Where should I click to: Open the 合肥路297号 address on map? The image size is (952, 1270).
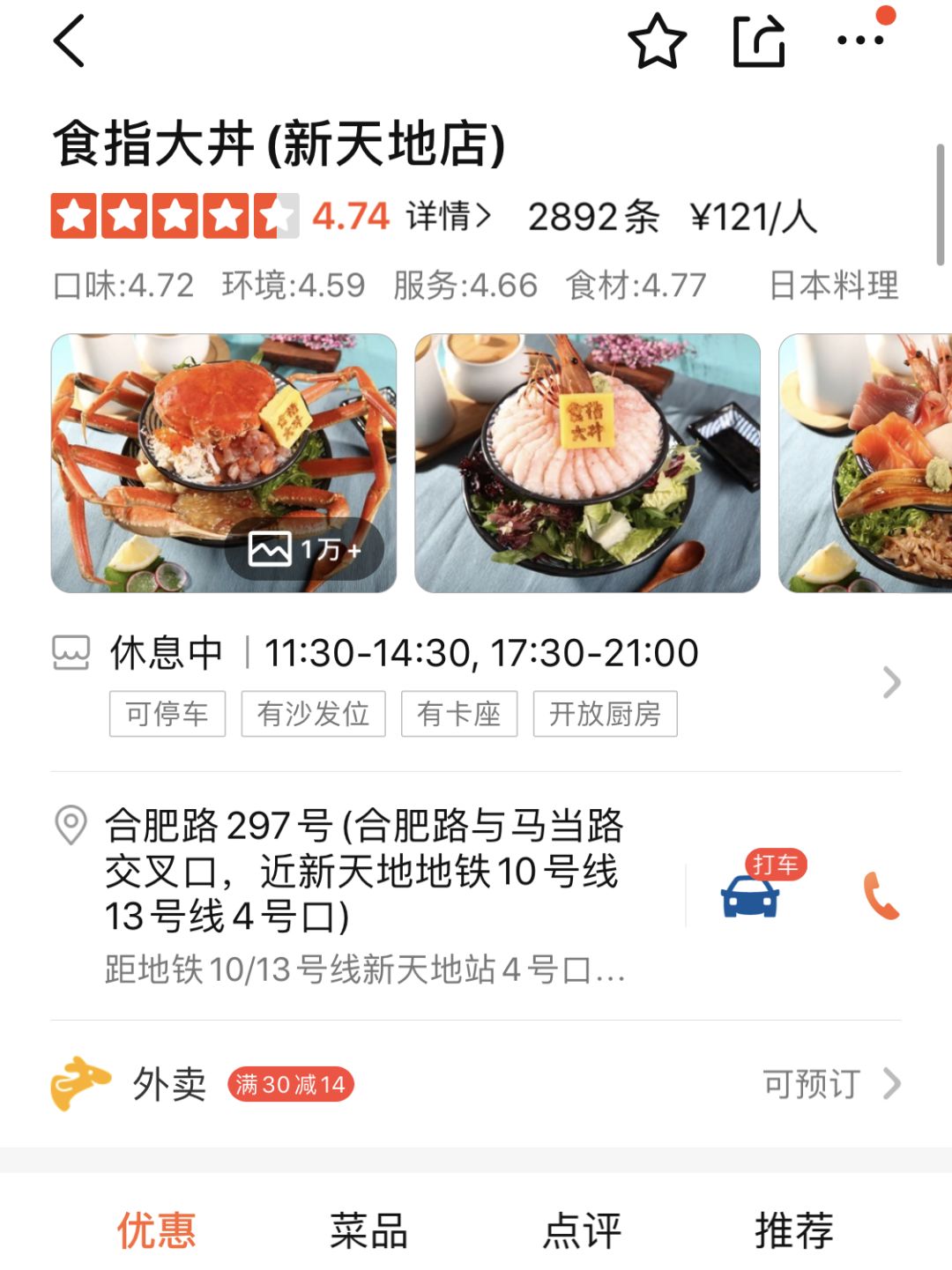point(362,870)
